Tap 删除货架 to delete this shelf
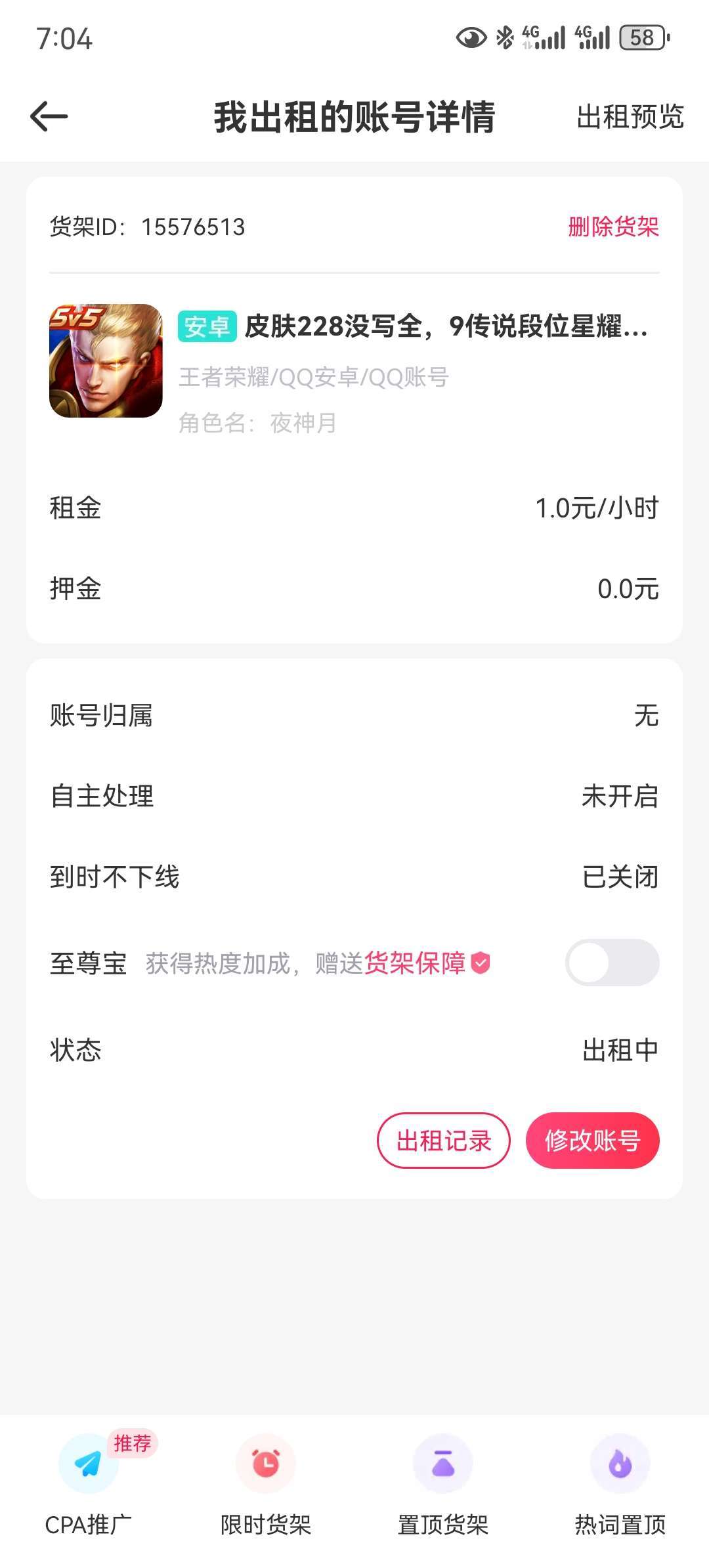709x1568 pixels. 613,227
